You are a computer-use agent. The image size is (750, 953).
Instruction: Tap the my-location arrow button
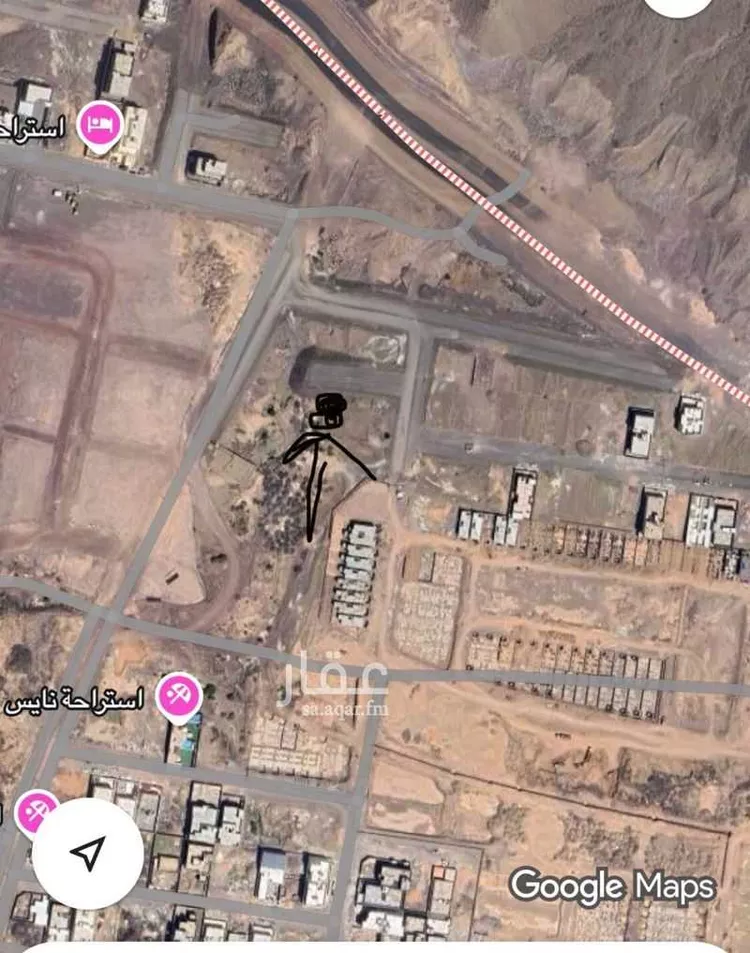(x=88, y=853)
